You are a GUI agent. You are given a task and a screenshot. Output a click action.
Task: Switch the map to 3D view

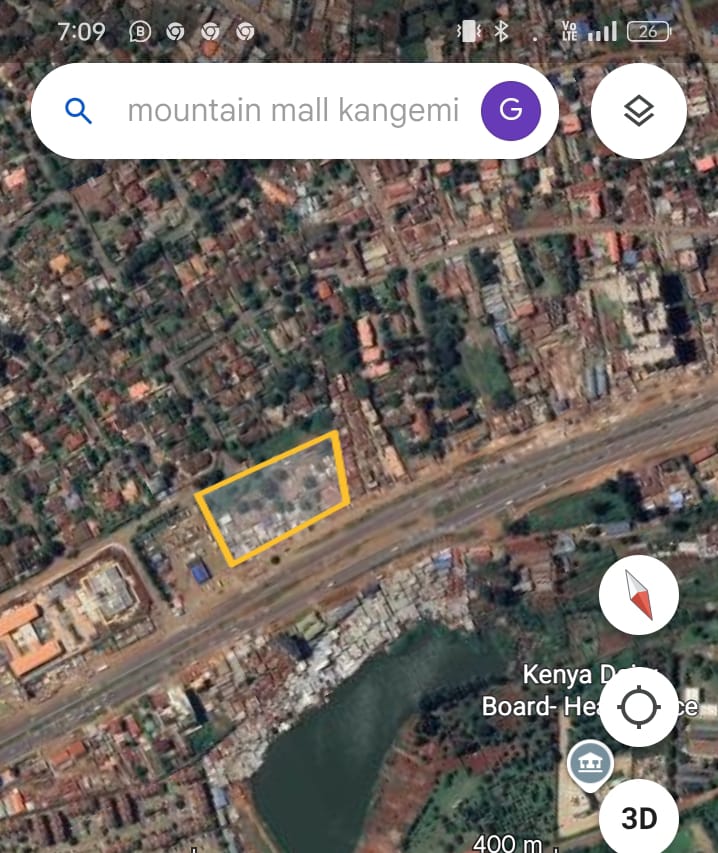tap(639, 819)
